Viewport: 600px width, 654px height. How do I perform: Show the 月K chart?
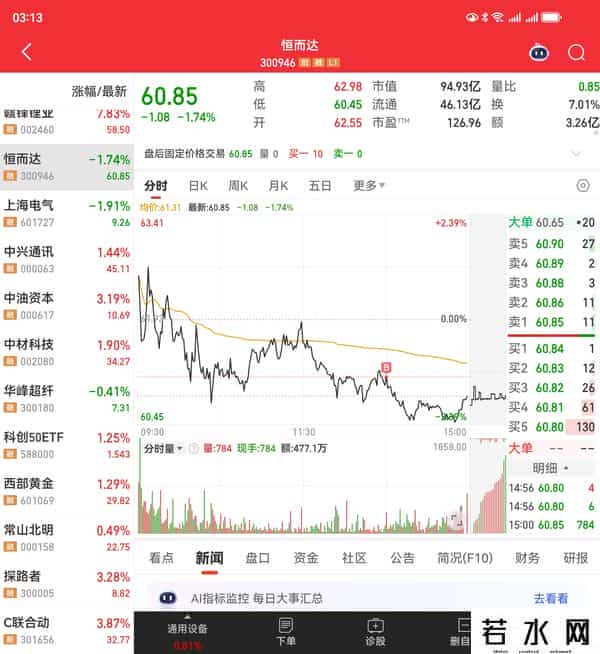(278, 185)
